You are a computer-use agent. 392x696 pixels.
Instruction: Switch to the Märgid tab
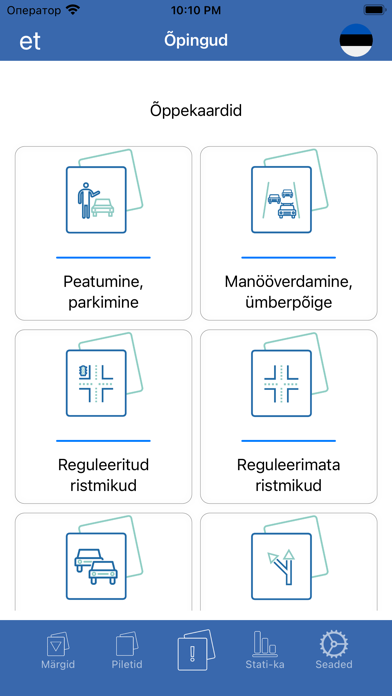click(x=58, y=651)
